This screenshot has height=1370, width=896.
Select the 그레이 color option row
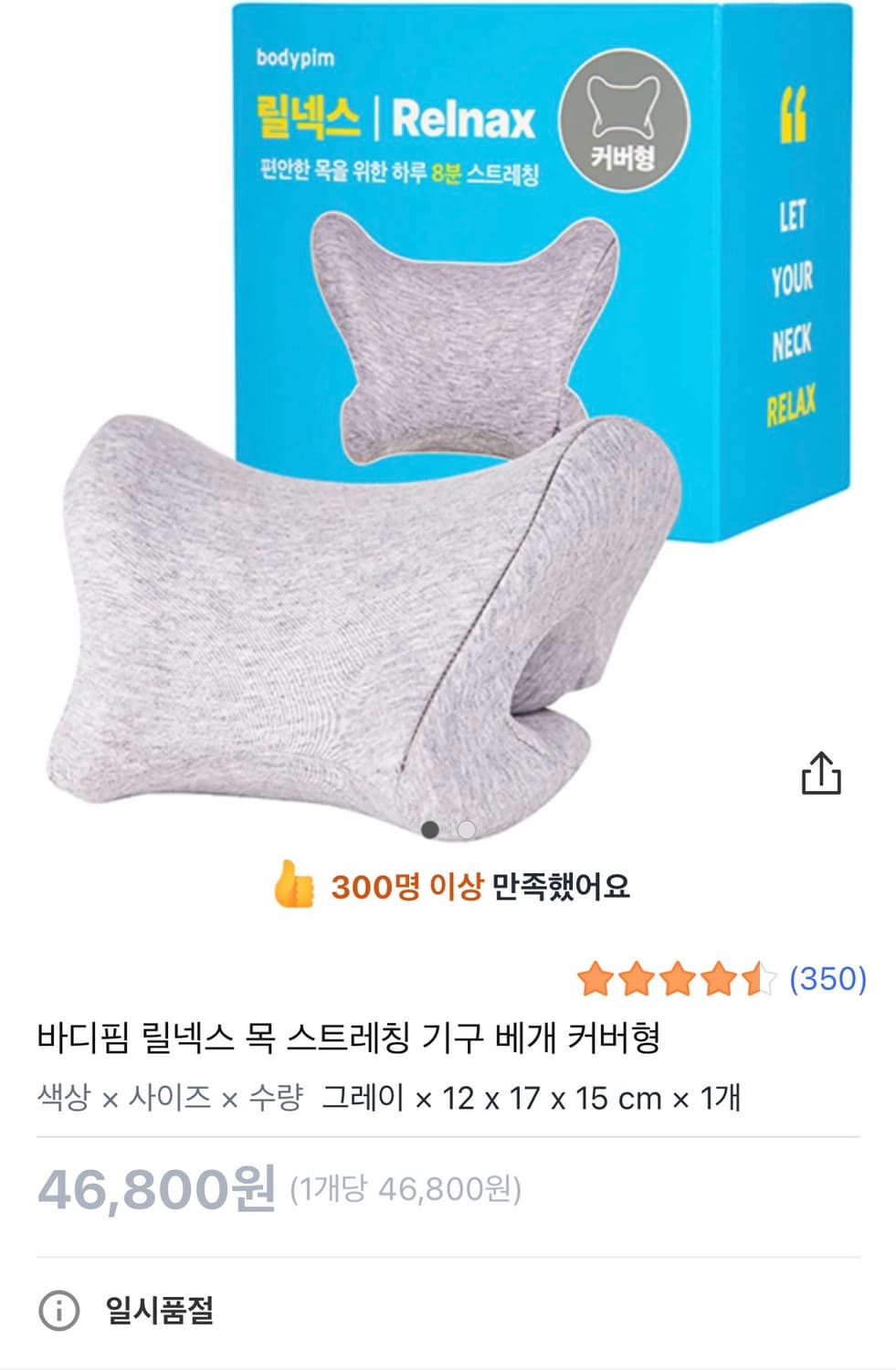coord(365,1101)
